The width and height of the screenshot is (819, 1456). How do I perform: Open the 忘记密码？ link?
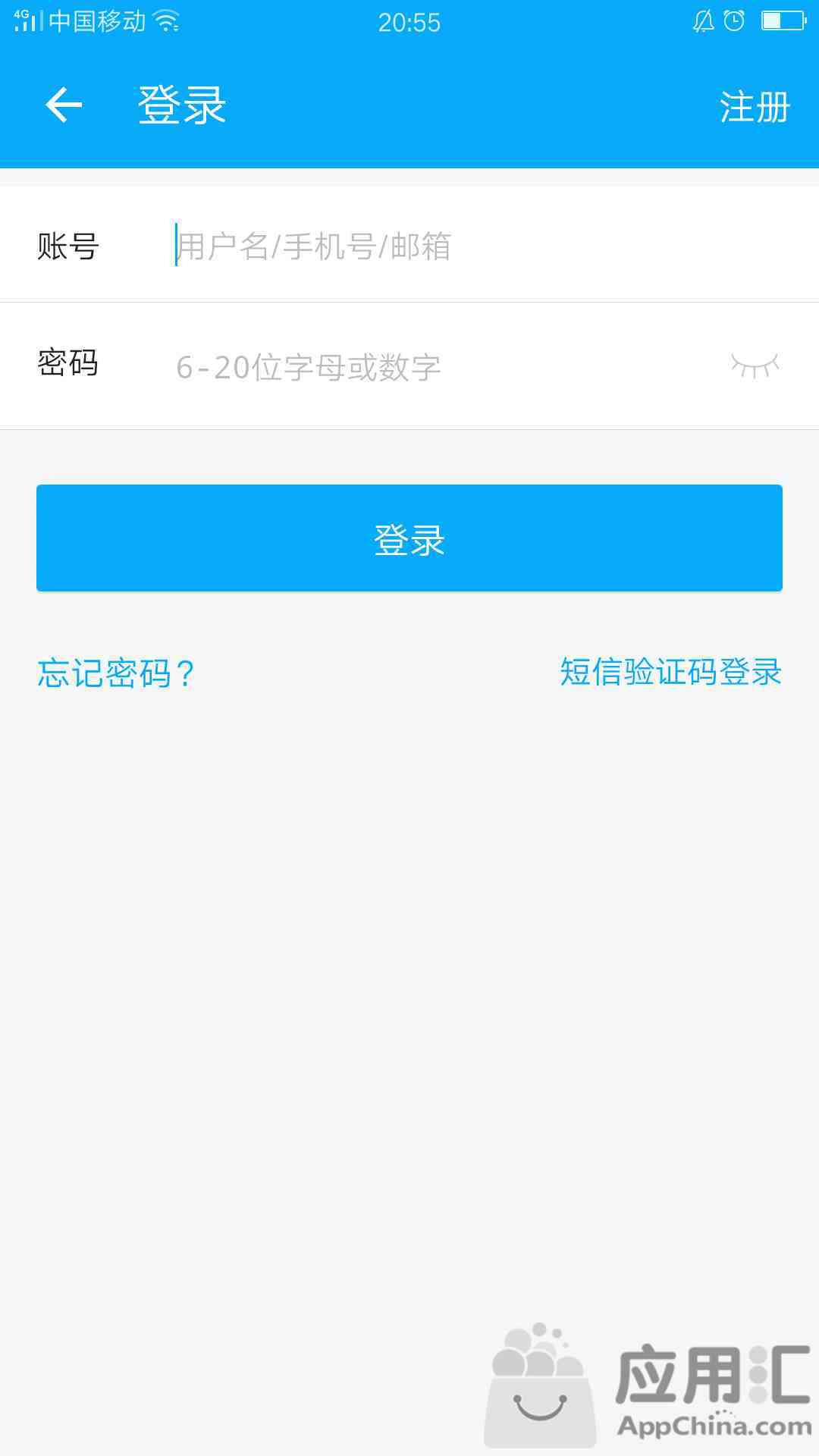click(x=116, y=673)
